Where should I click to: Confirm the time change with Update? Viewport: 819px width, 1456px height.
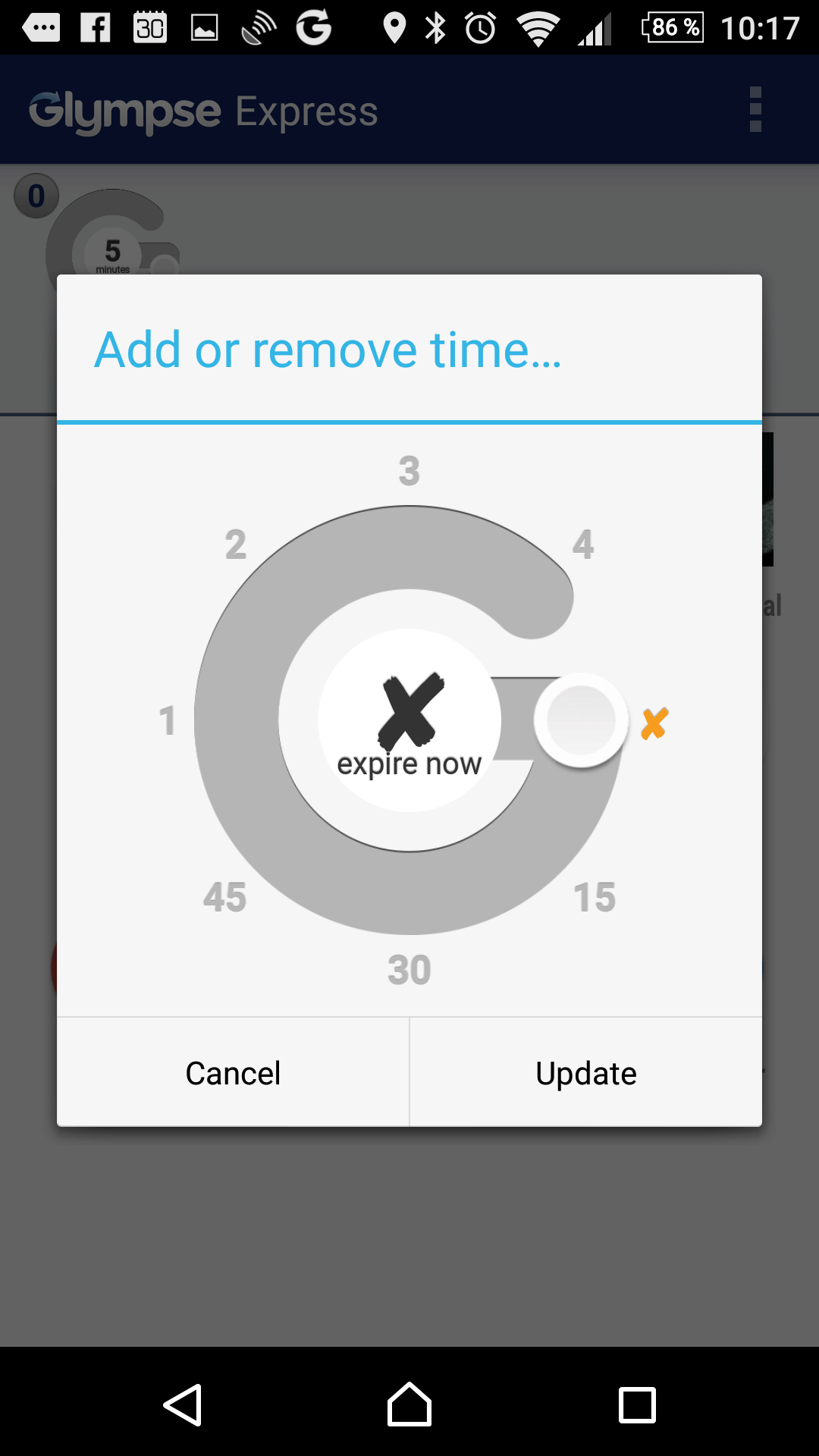pos(586,1072)
